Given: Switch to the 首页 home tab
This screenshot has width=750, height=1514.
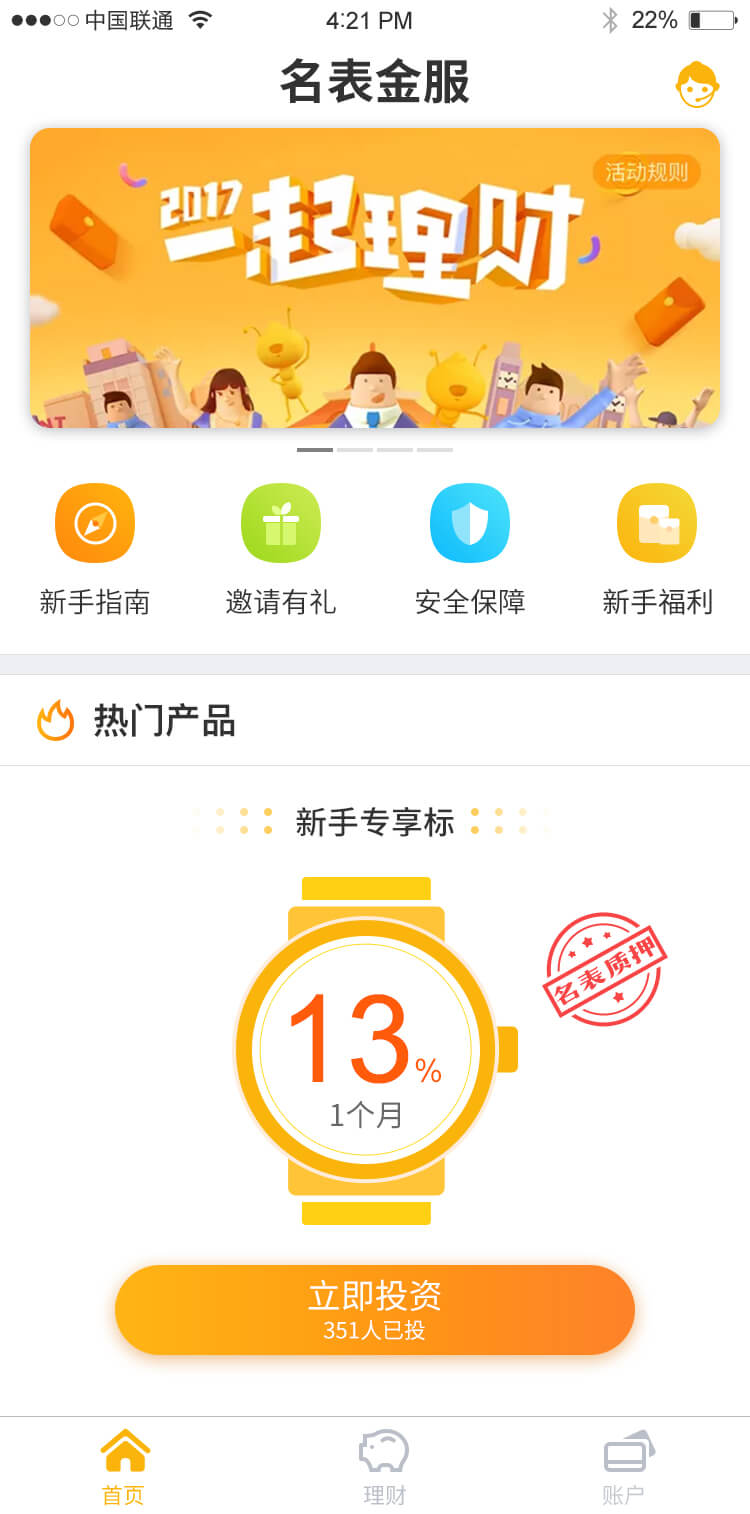Looking at the screenshot, I should [124, 1466].
